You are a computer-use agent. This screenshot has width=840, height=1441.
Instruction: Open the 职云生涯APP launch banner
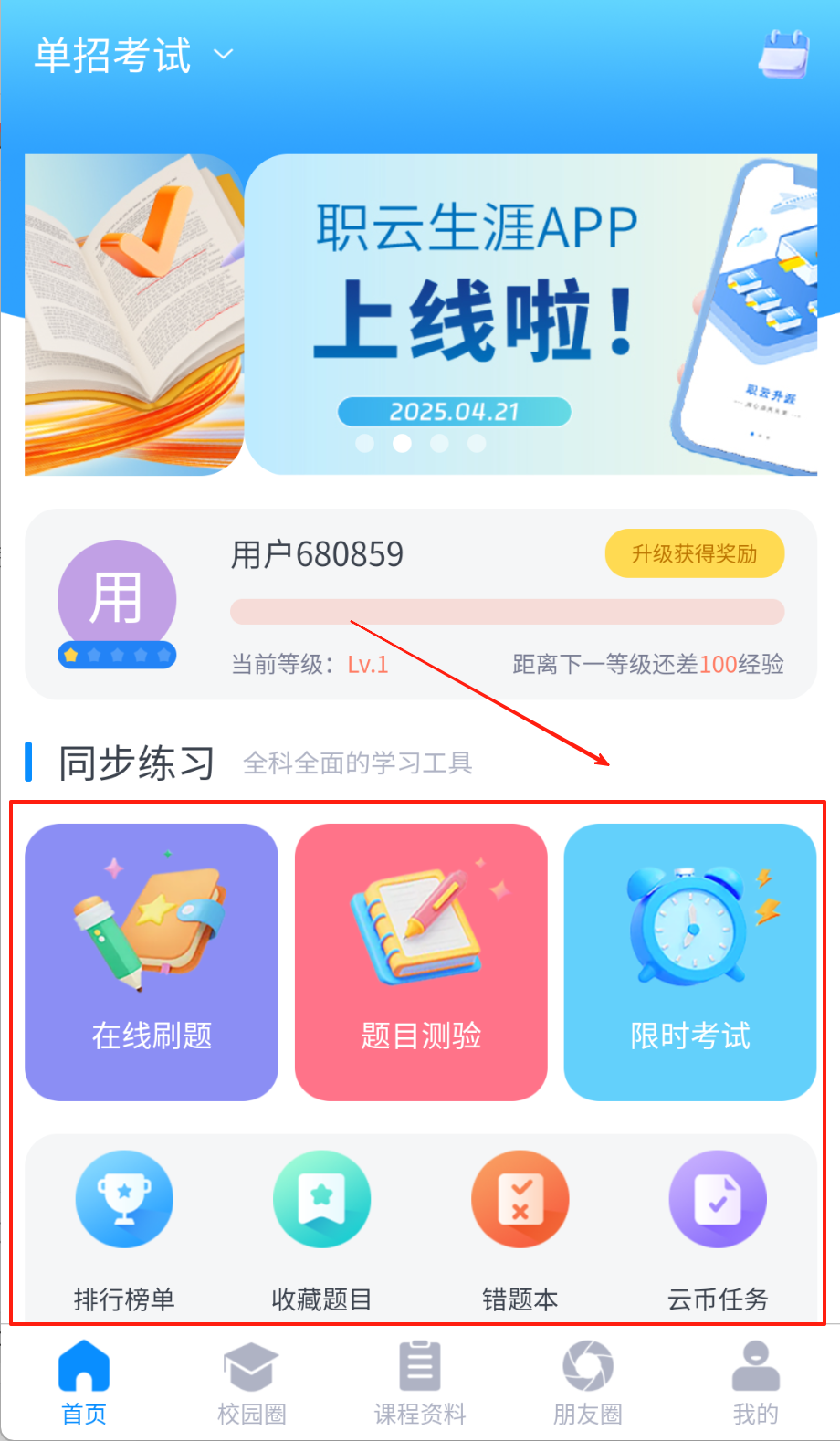(530, 315)
